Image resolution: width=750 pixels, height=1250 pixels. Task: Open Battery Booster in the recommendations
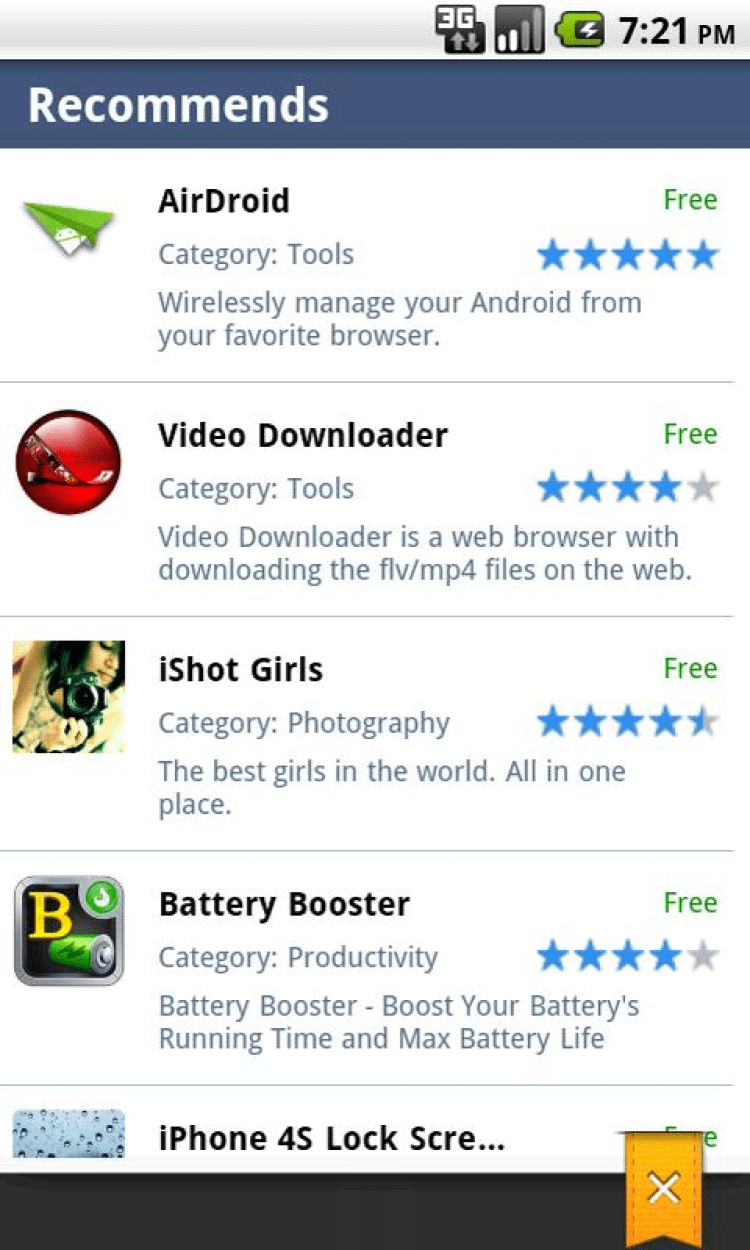[375, 968]
